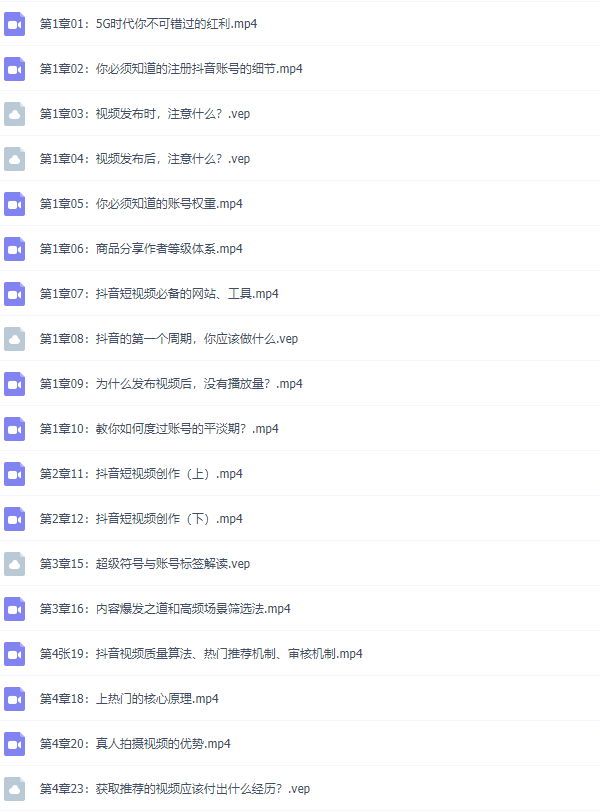Tap 第4章23 获取推荐的视频应该付出什么经历？.vep

pyautogui.click(x=174, y=789)
